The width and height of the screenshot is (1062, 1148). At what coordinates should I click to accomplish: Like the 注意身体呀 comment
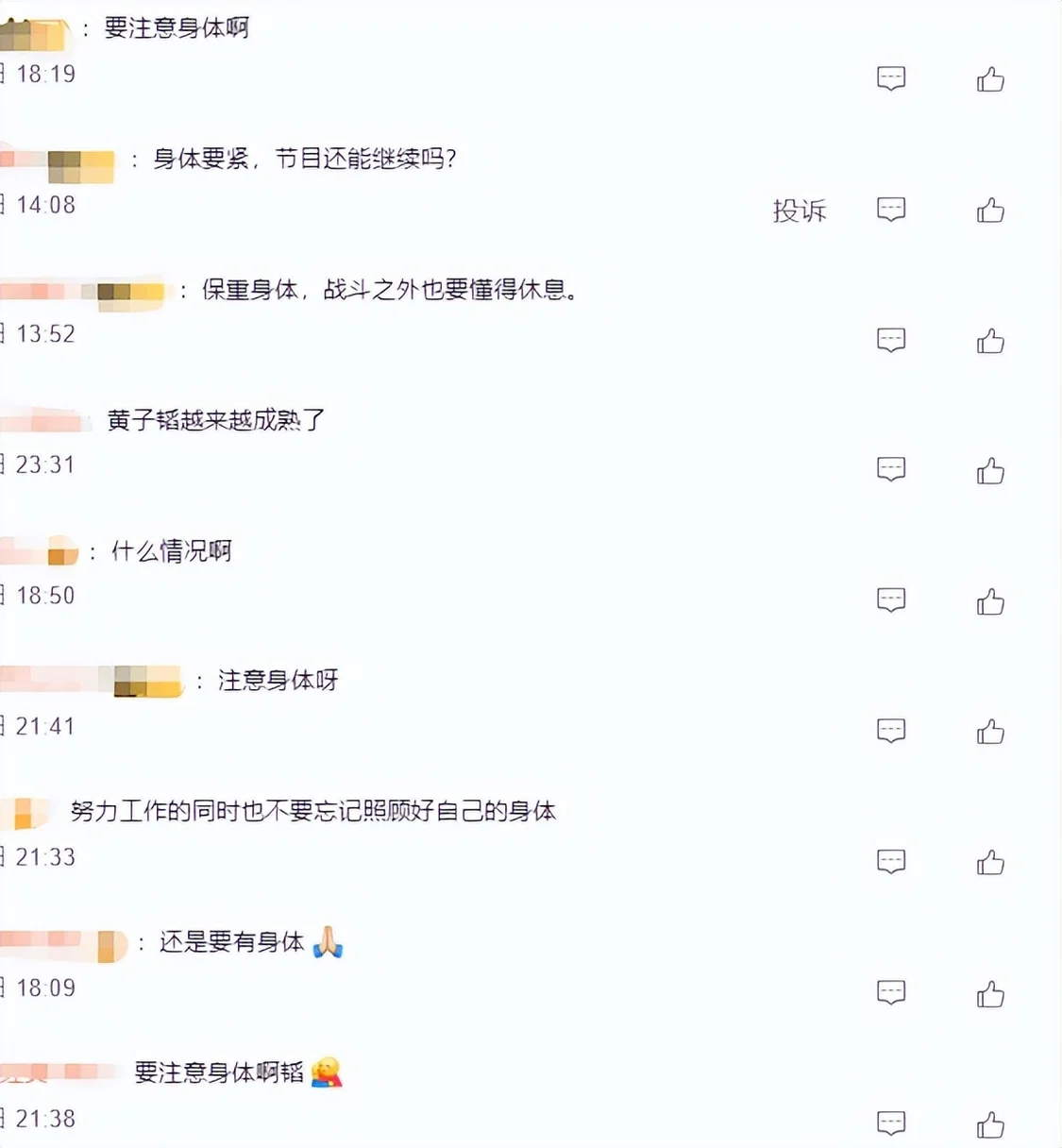click(x=990, y=732)
